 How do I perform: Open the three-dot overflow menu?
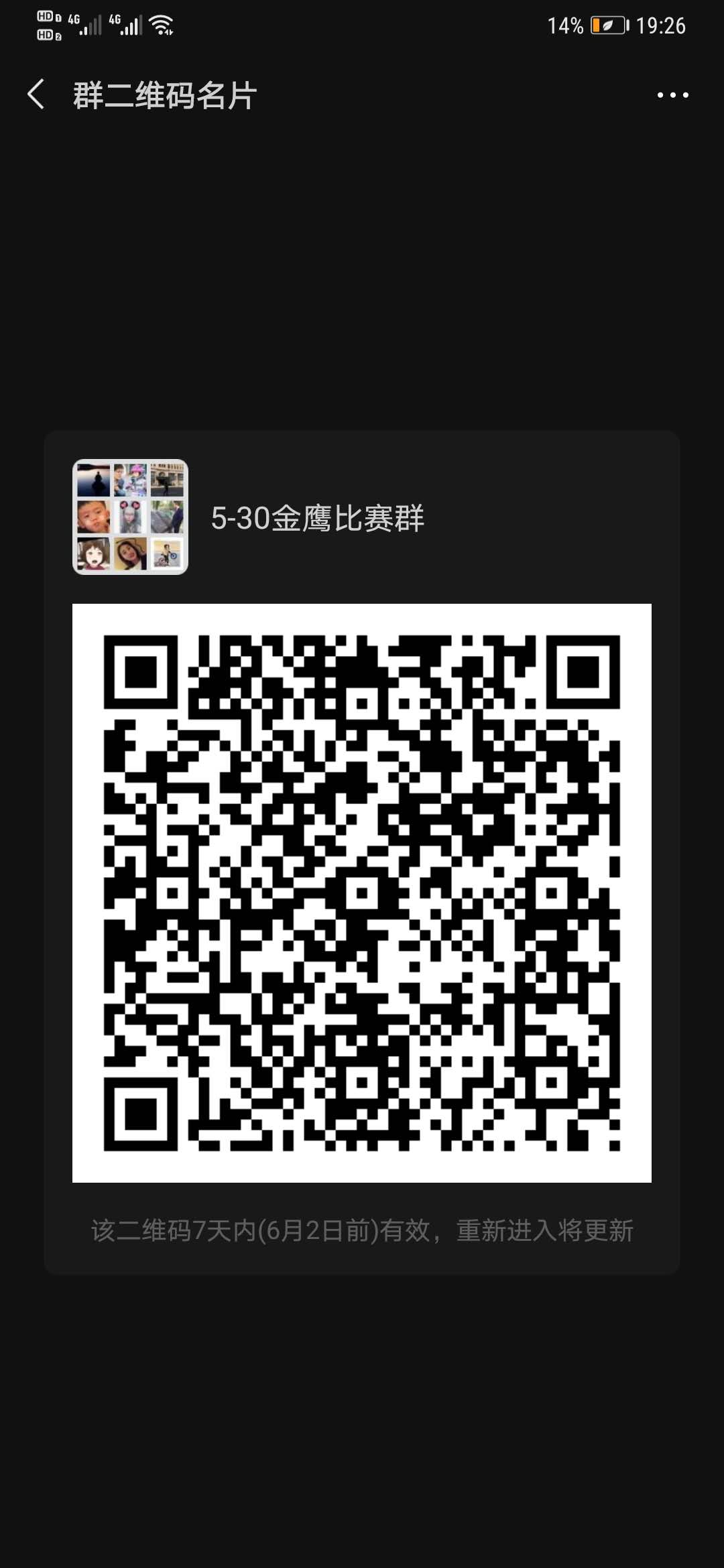point(672,95)
